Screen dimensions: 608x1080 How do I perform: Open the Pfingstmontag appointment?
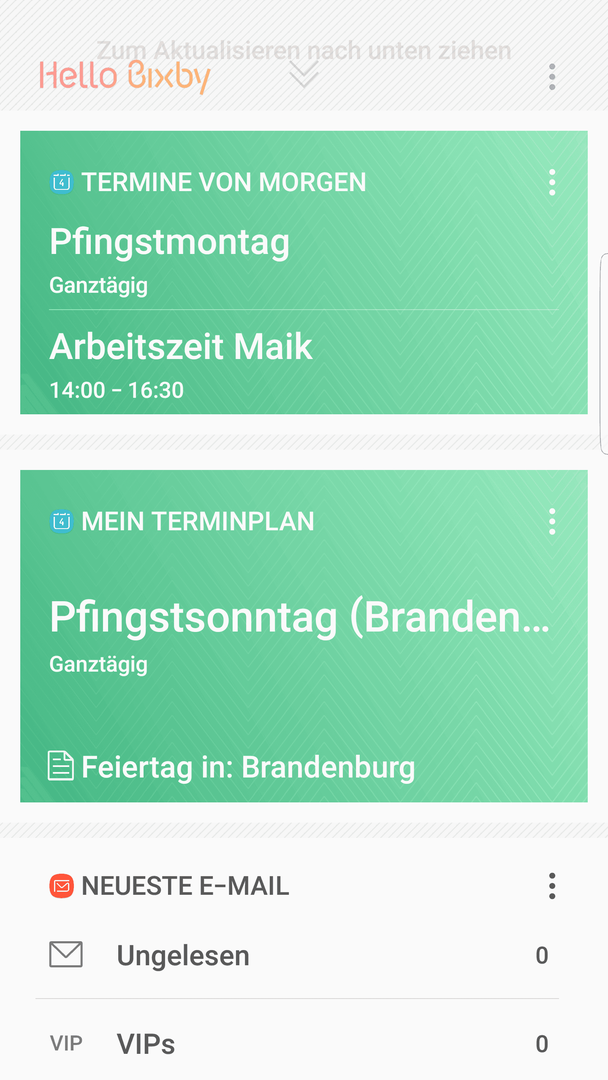(x=304, y=260)
